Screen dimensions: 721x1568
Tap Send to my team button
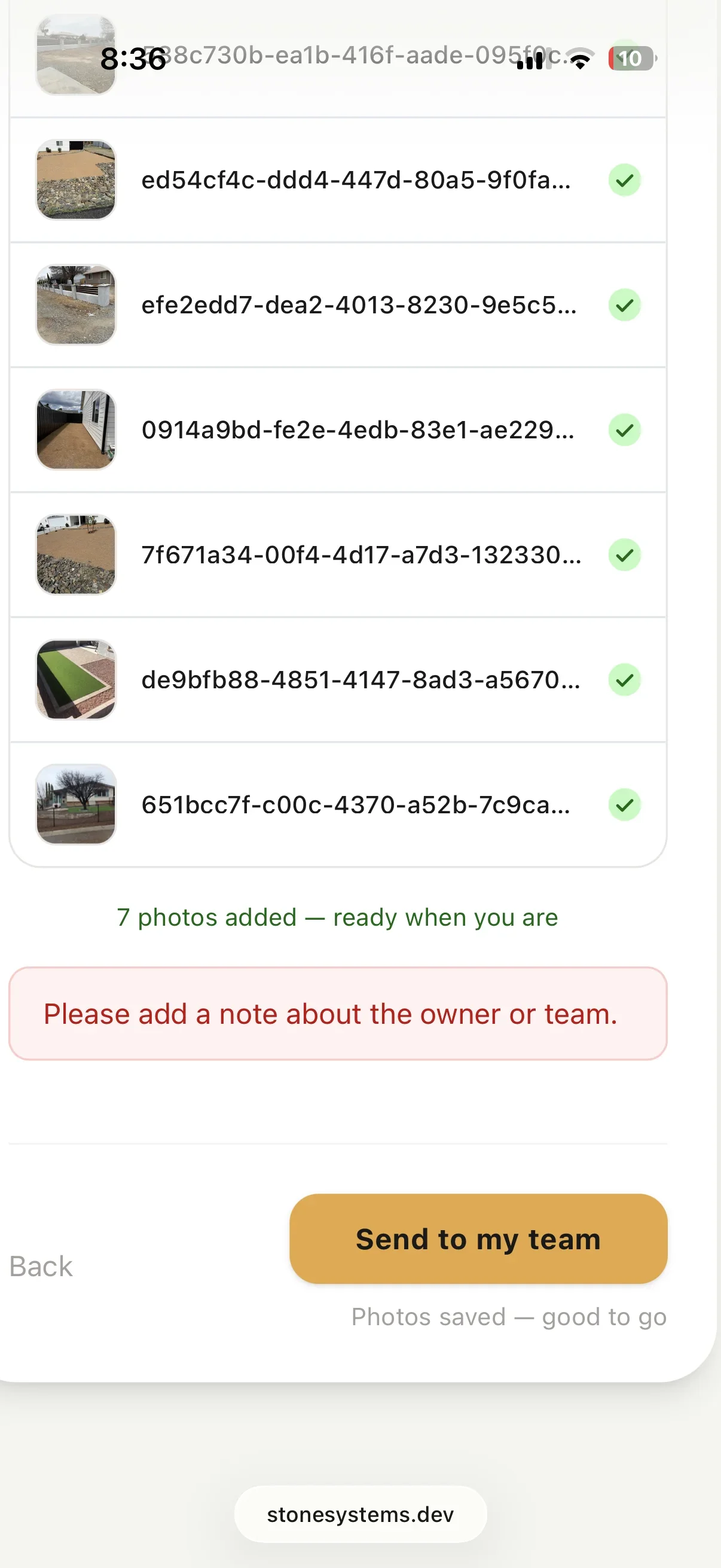(x=478, y=1238)
